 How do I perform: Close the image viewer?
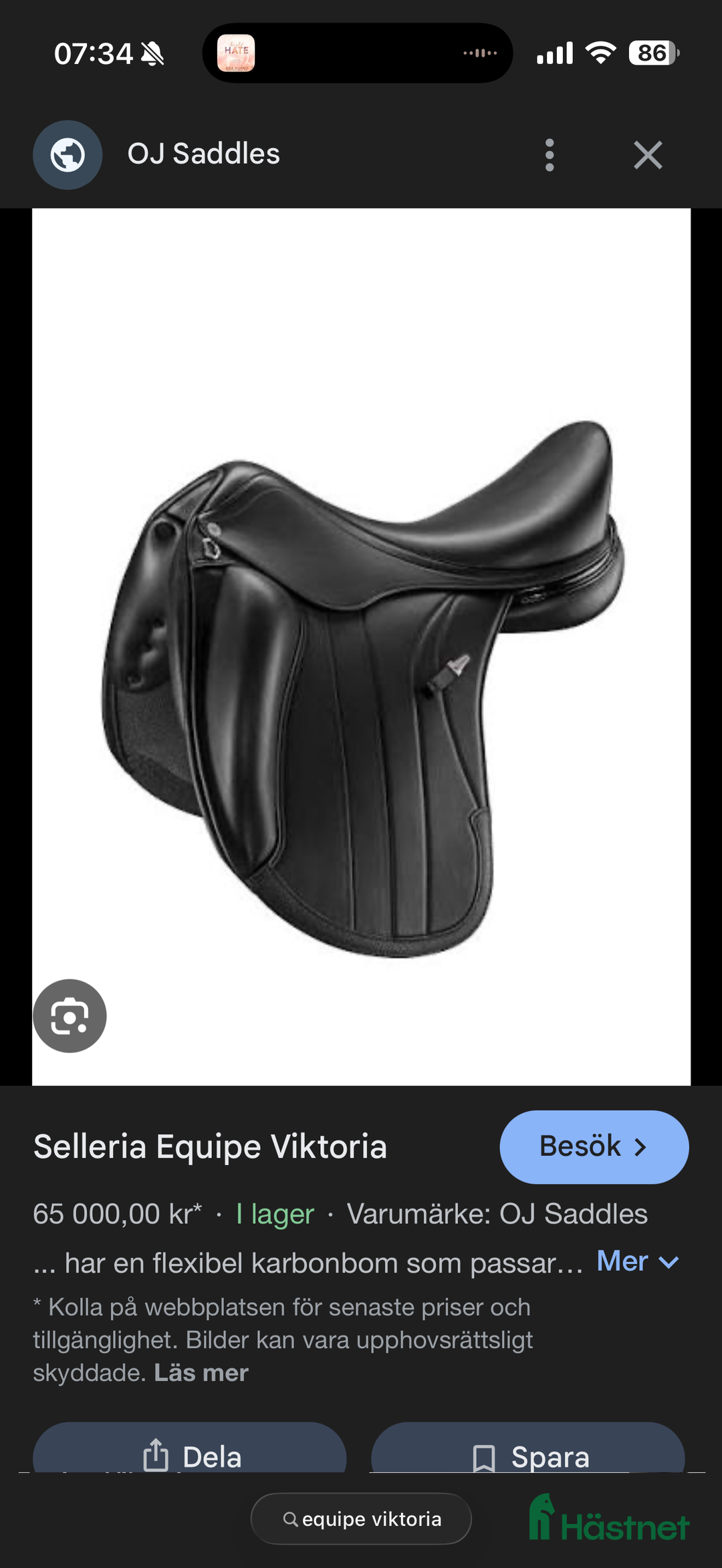pos(647,155)
